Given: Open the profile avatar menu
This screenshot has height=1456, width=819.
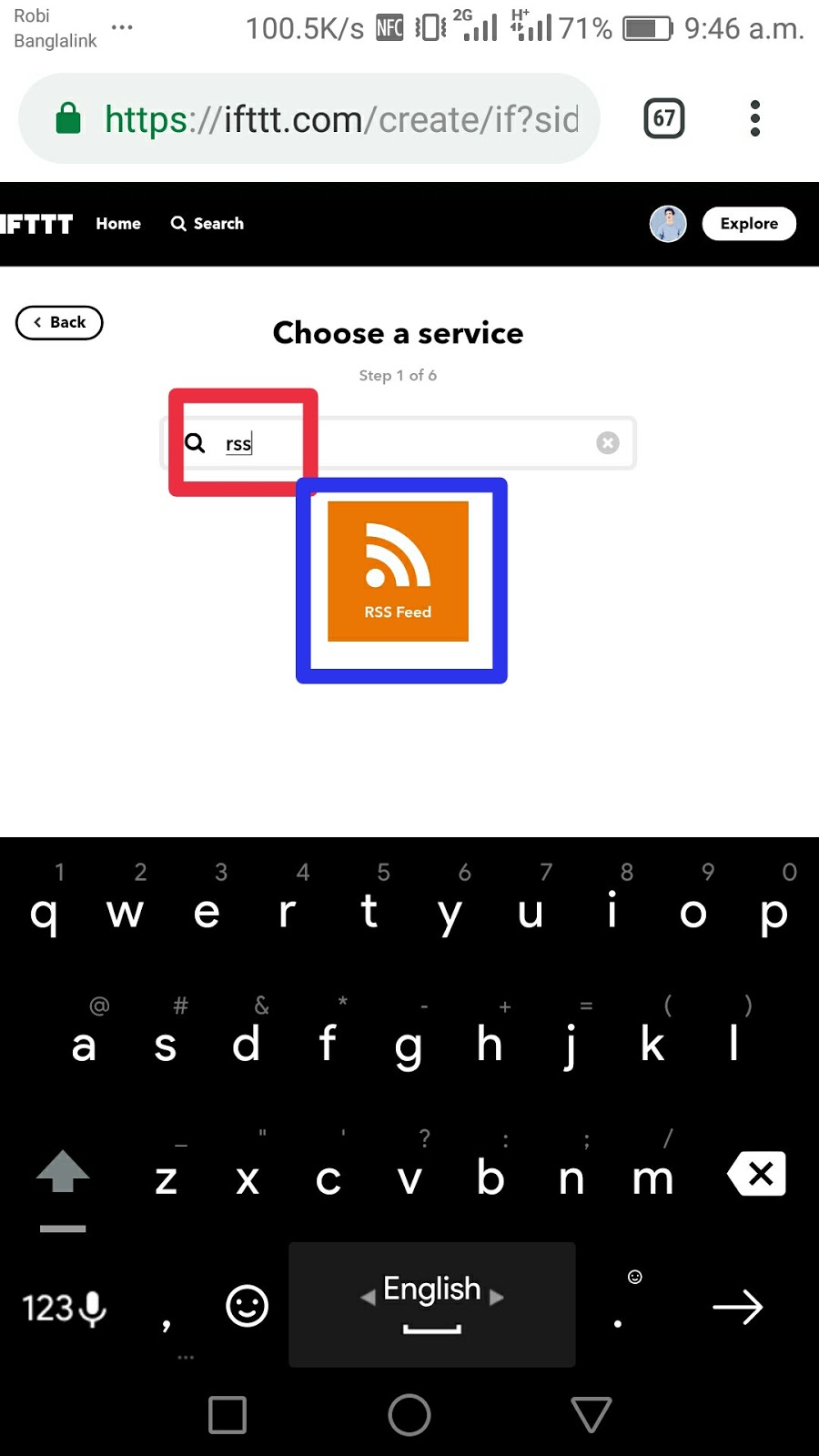Looking at the screenshot, I should [668, 224].
